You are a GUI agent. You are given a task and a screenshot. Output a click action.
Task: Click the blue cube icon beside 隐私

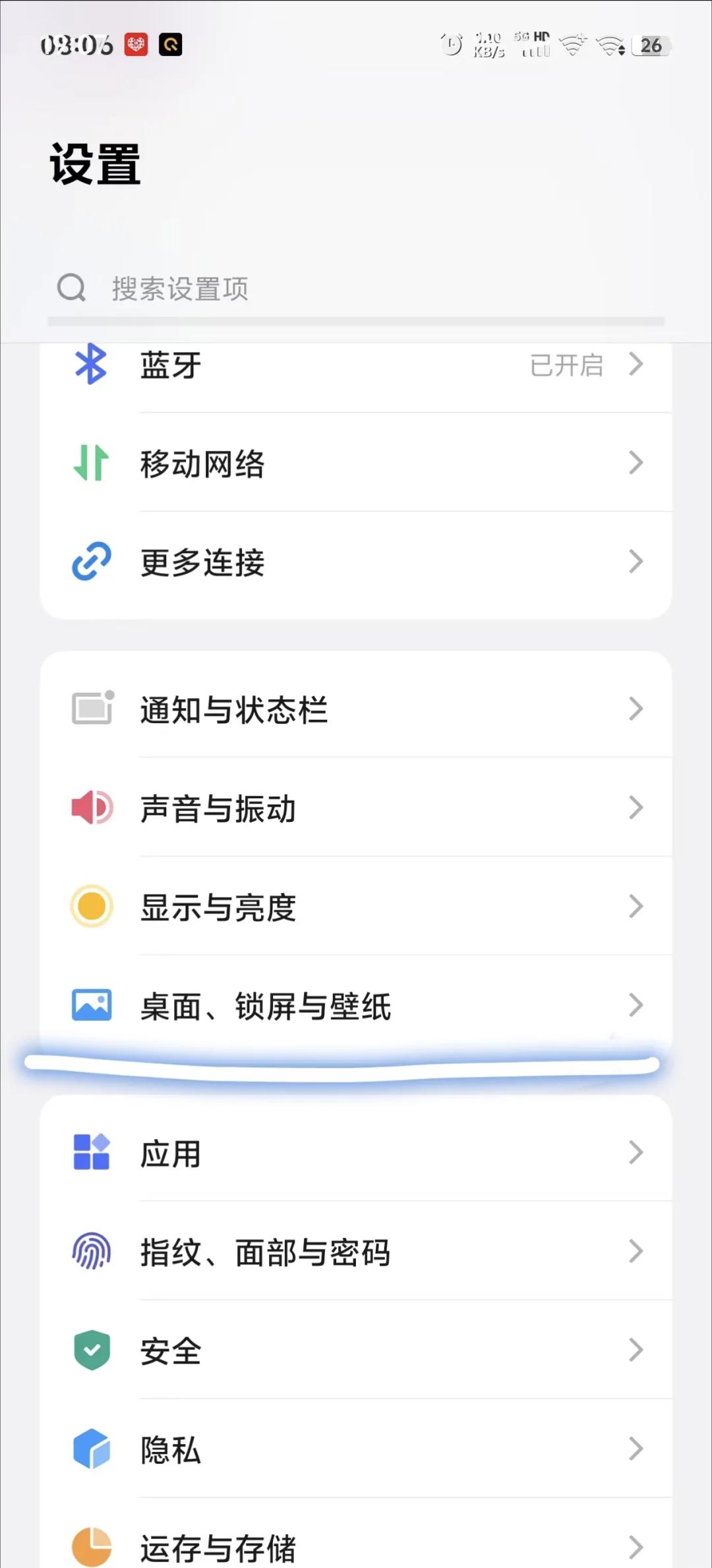point(91,1449)
